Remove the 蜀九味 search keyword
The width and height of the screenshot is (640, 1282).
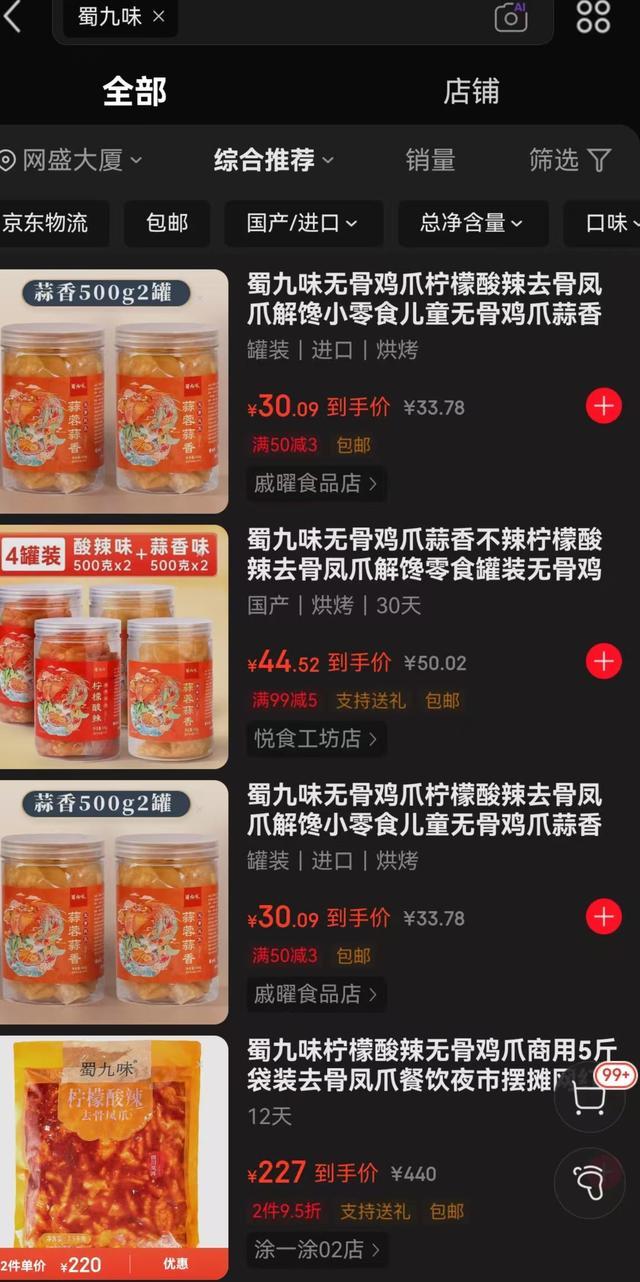pyautogui.click(x=159, y=17)
